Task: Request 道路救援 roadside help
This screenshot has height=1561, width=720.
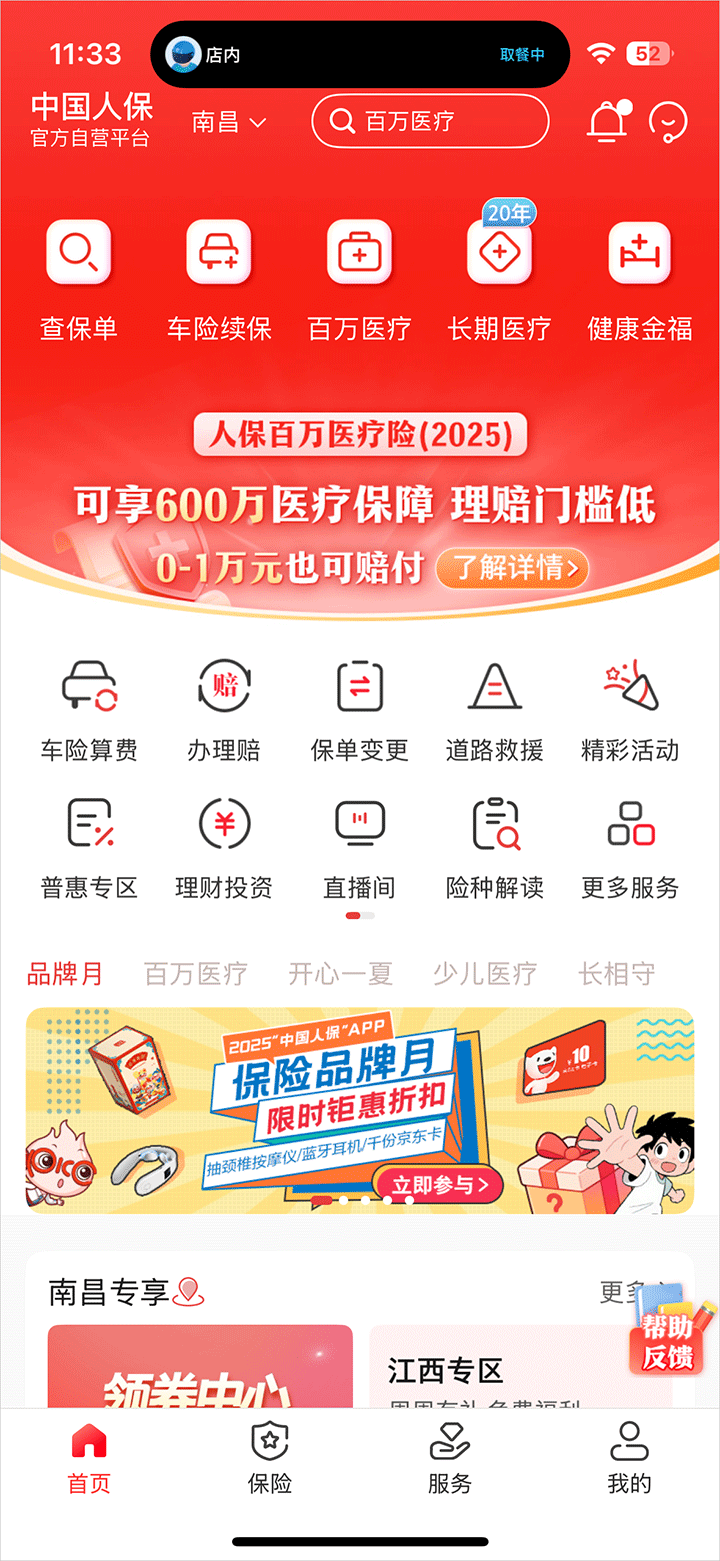Action: (494, 712)
